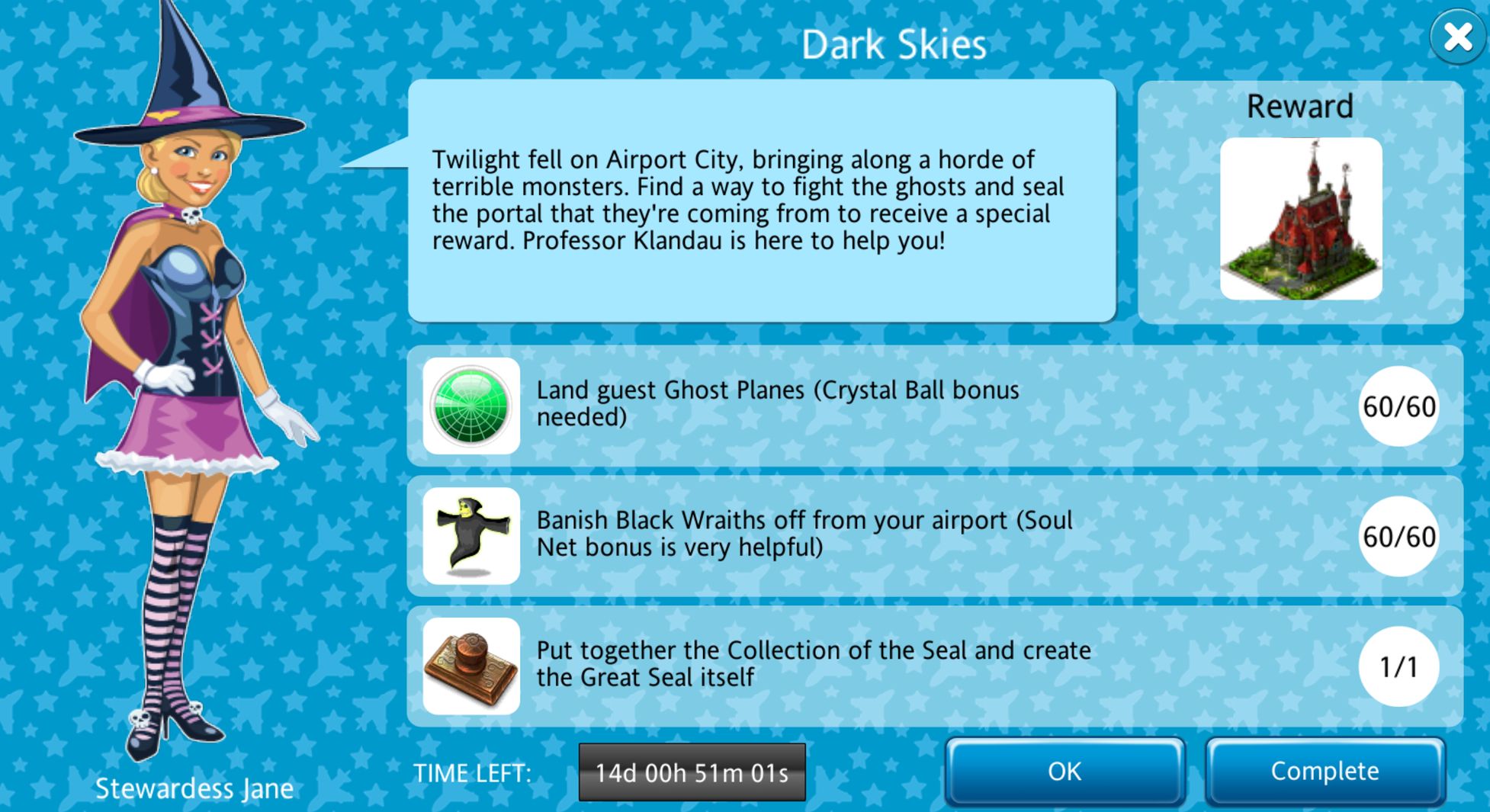The height and width of the screenshot is (812, 1490).
Task: View the castle reward image
Action: [x=1301, y=219]
